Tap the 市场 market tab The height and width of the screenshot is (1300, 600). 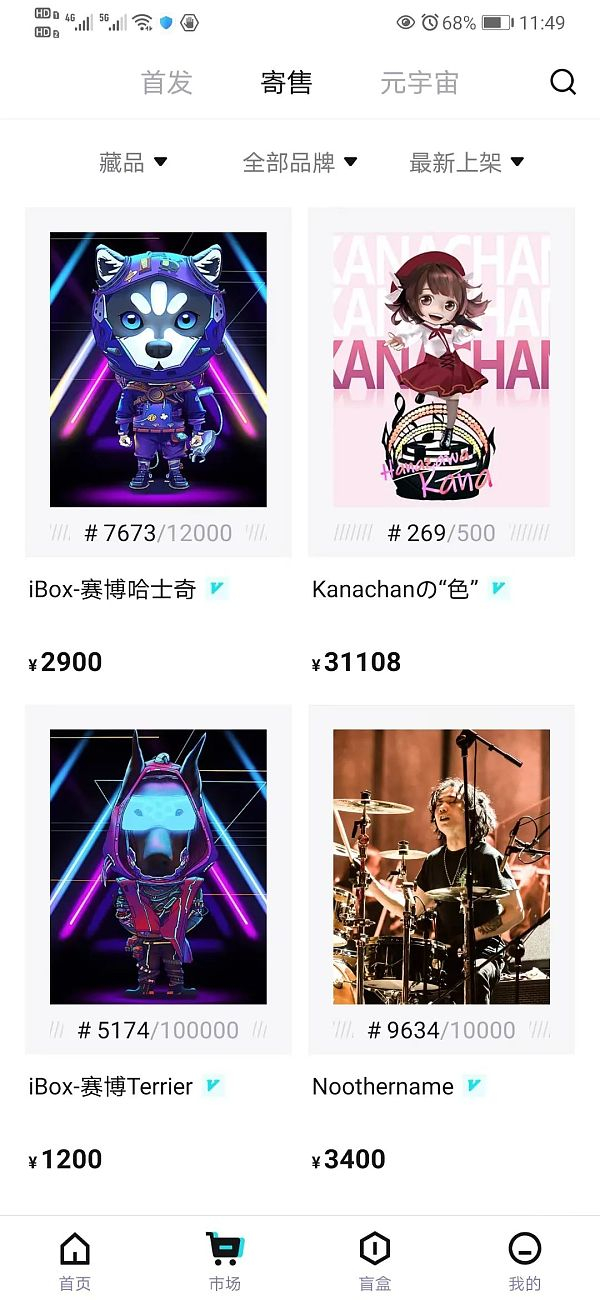click(x=225, y=1260)
